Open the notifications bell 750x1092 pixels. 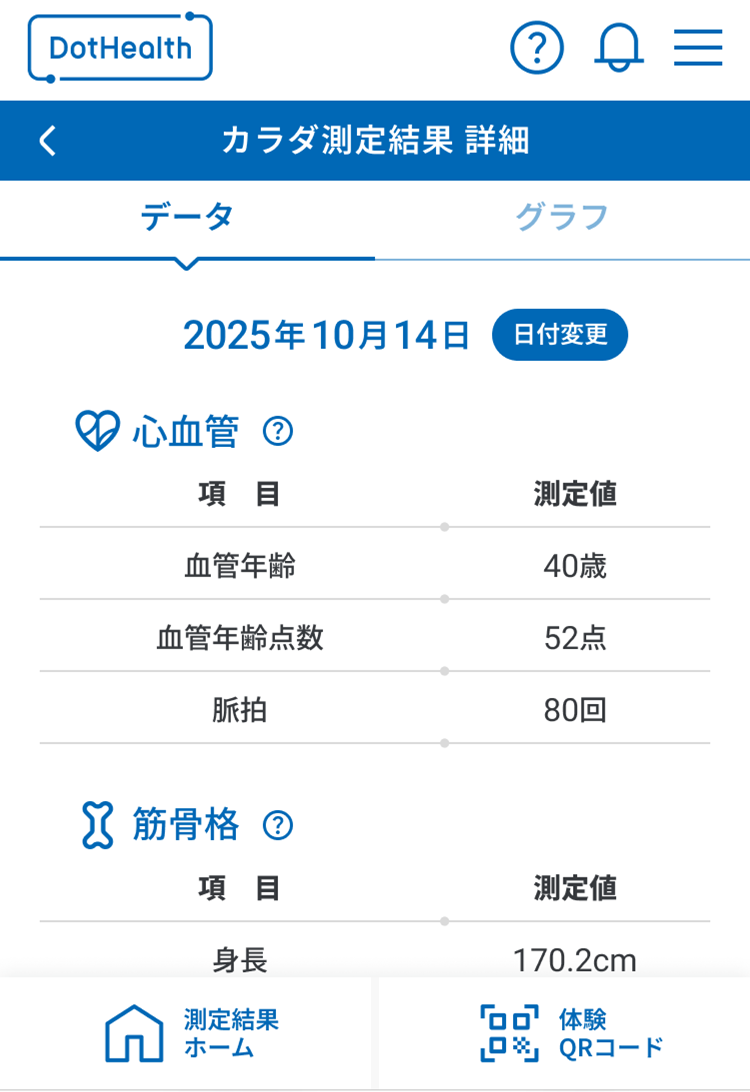pos(619,47)
